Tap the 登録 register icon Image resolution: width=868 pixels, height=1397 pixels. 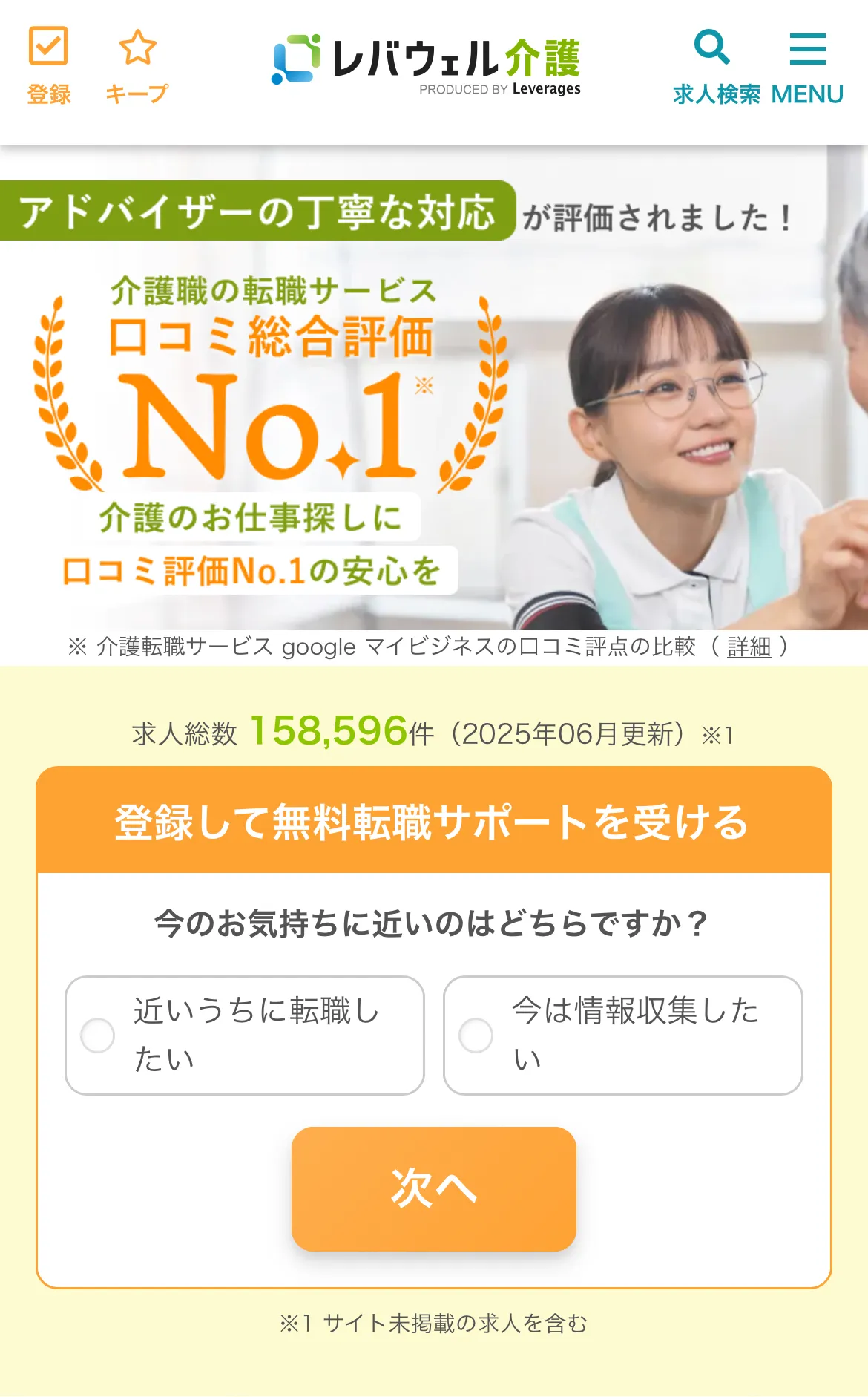click(49, 65)
